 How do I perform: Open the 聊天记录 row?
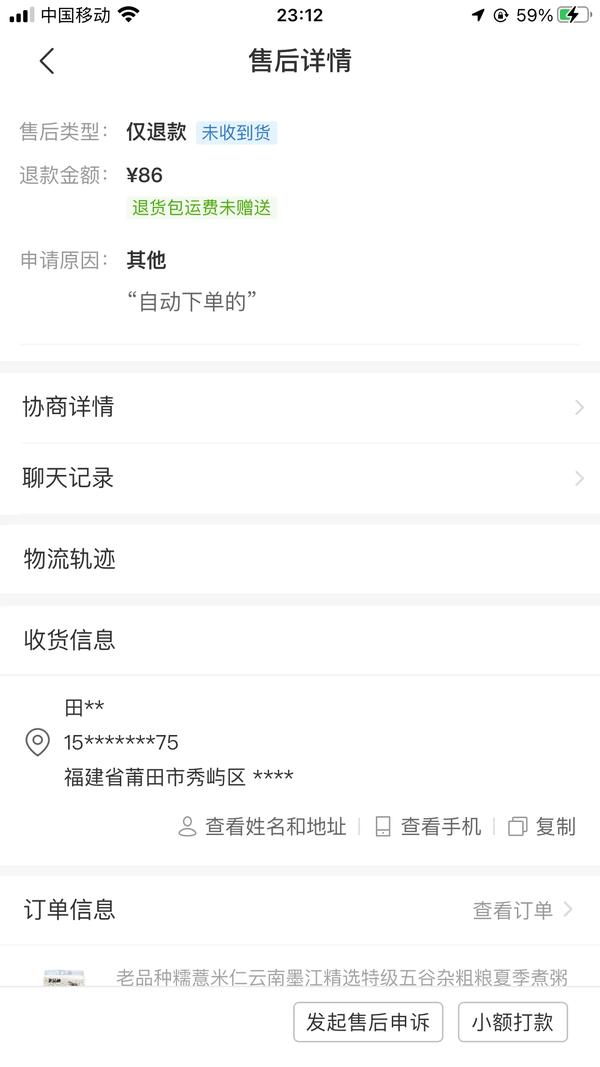[x=300, y=478]
